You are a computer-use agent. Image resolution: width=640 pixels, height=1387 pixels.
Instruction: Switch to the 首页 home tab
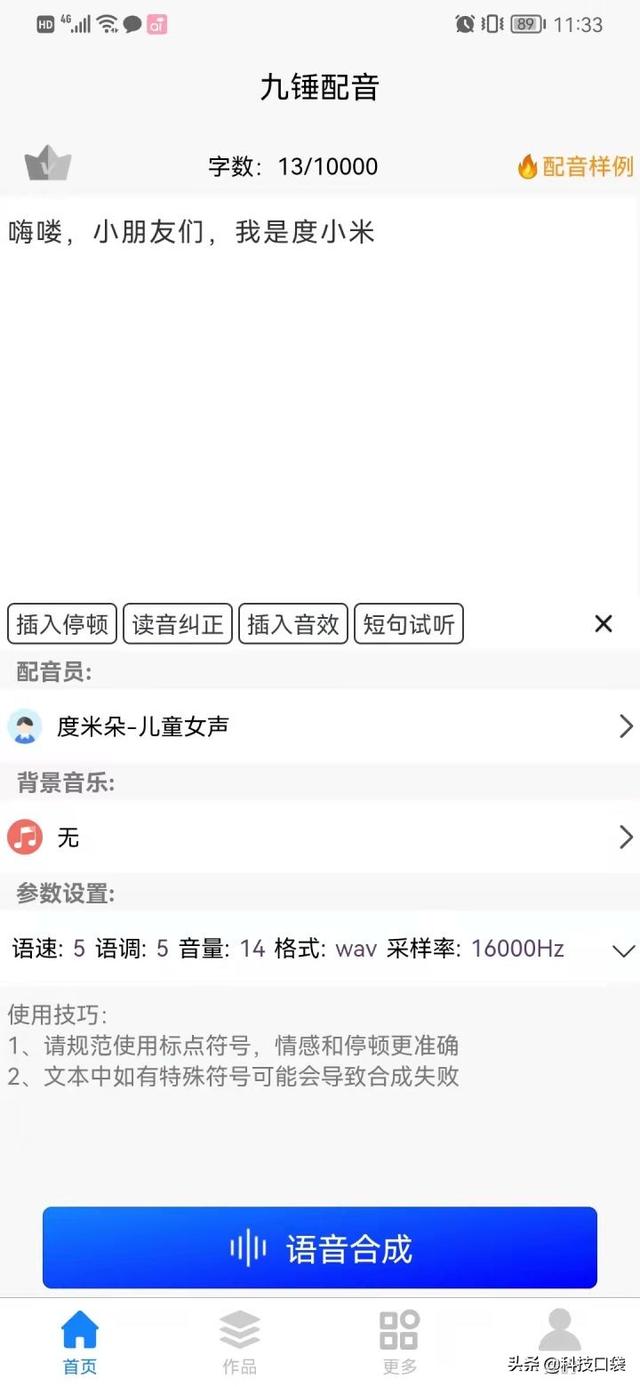point(80,1342)
